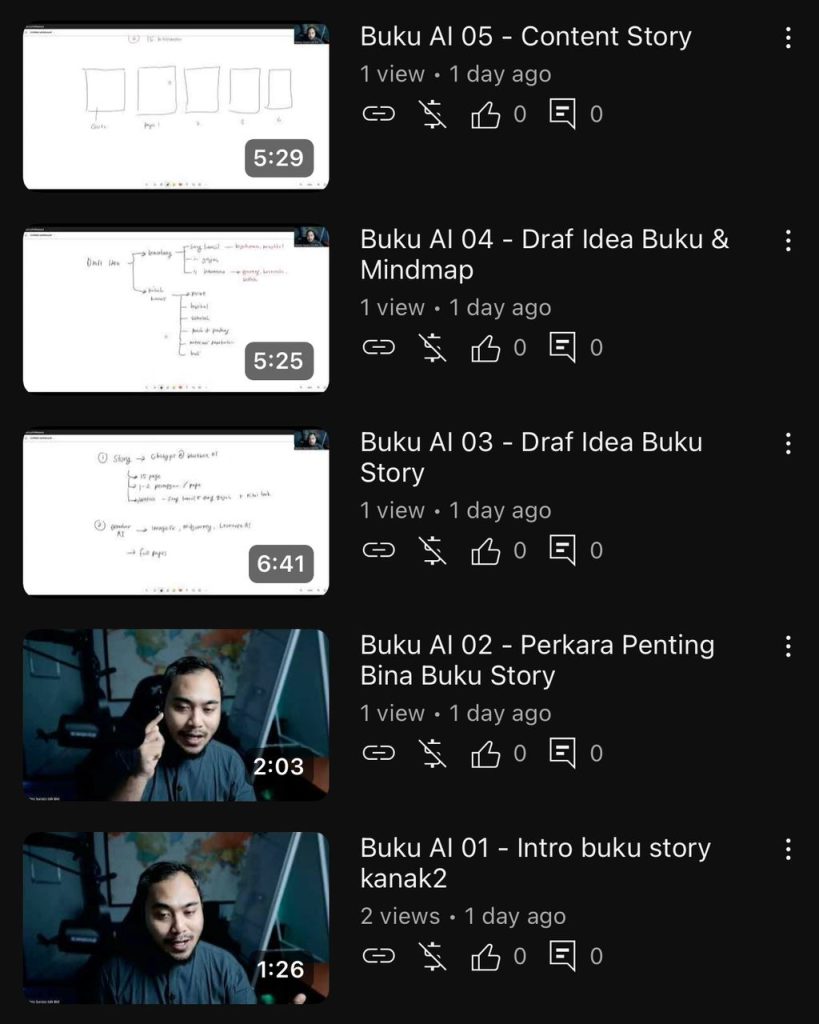Image resolution: width=819 pixels, height=1024 pixels.
Task: Open comments icon under Buku AI 05
Action: pos(563,114)
